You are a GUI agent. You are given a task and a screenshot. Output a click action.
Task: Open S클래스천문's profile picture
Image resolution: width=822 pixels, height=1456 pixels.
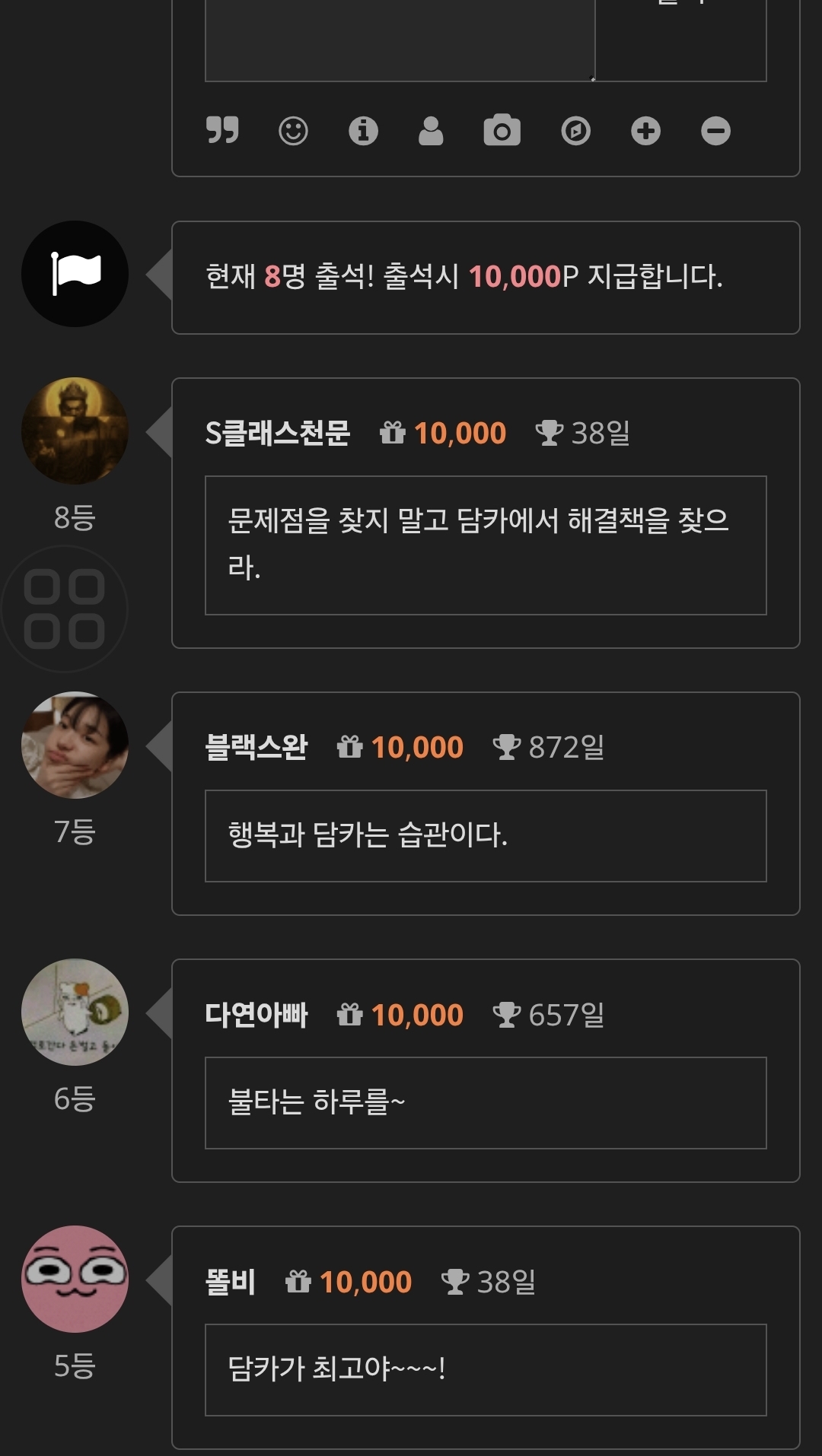75,431
